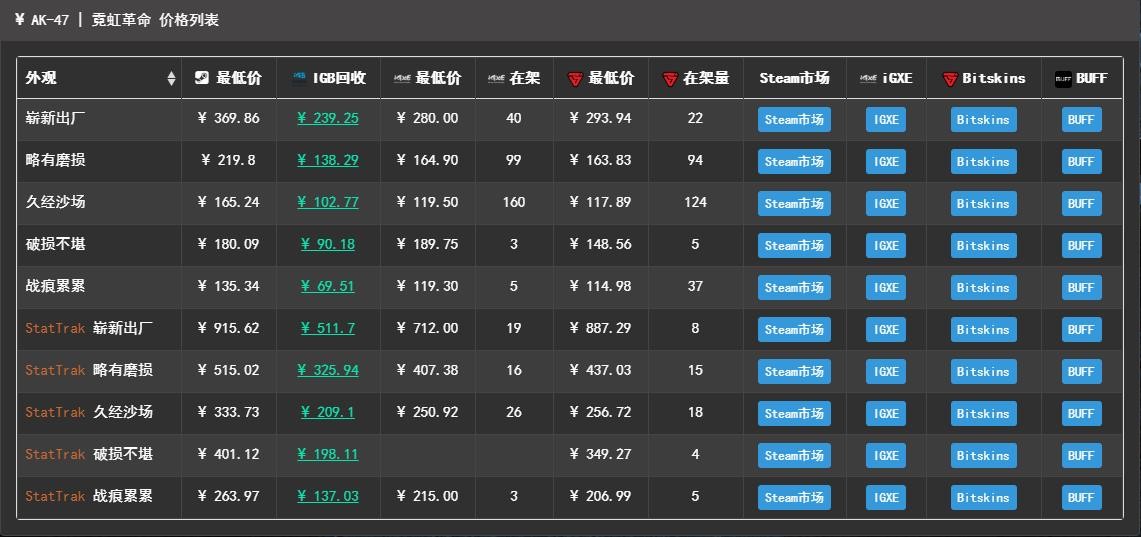Tap the ¥137.03 IGB回收 link for StatTrak 战痕累累
This screenshot has height=537, width=1141.
tap(328, 496)
